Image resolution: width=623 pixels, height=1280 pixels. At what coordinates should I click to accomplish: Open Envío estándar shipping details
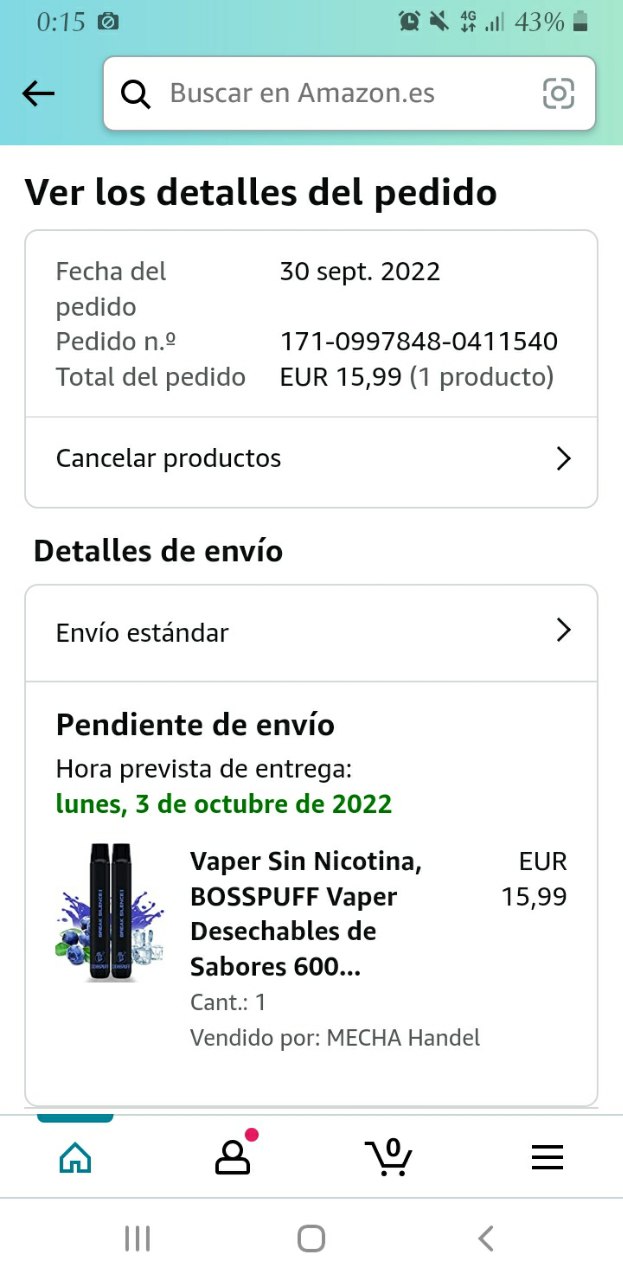click(x=311, y=632)
